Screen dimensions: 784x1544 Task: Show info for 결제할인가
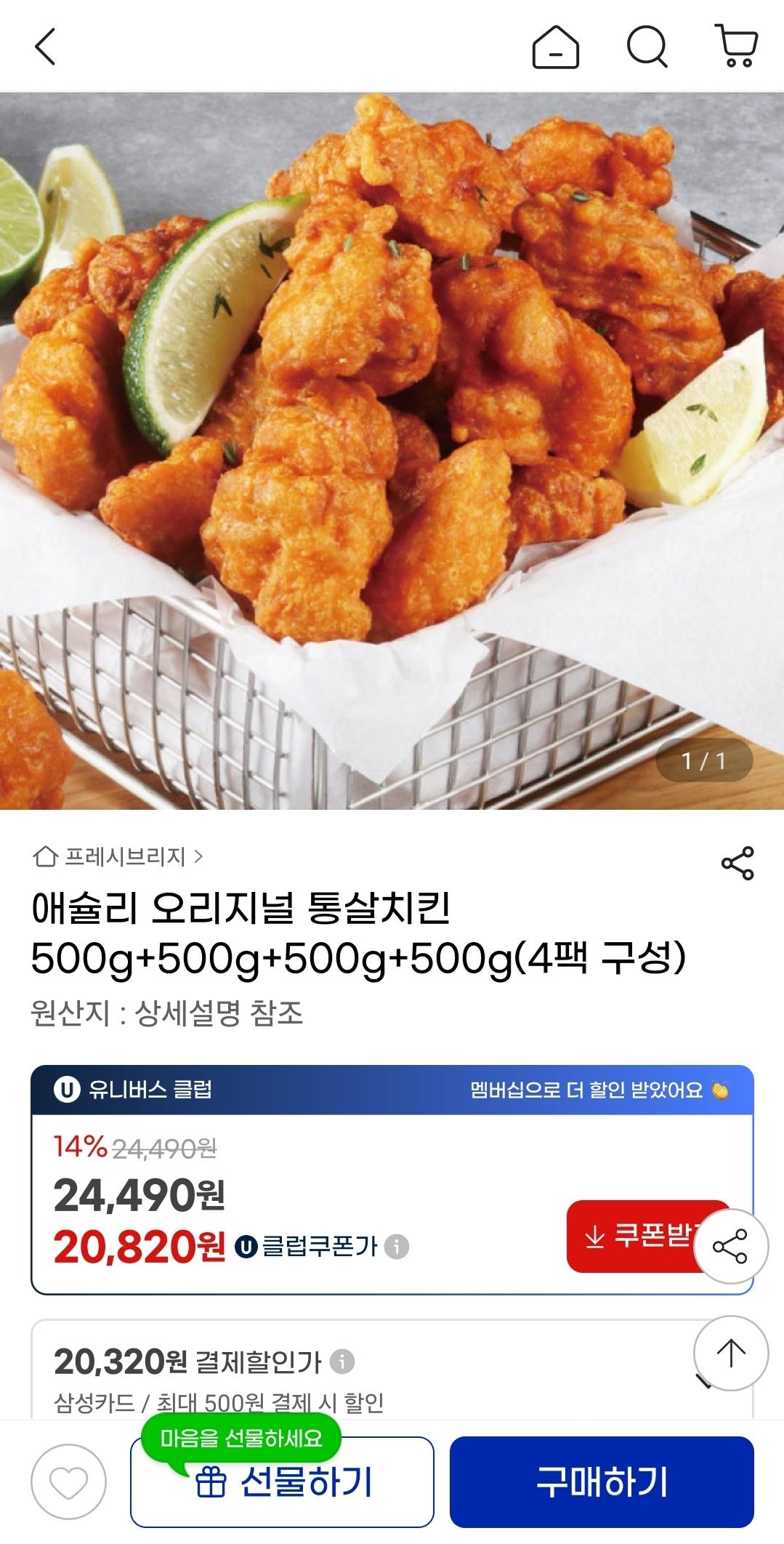pos(342,1361)
